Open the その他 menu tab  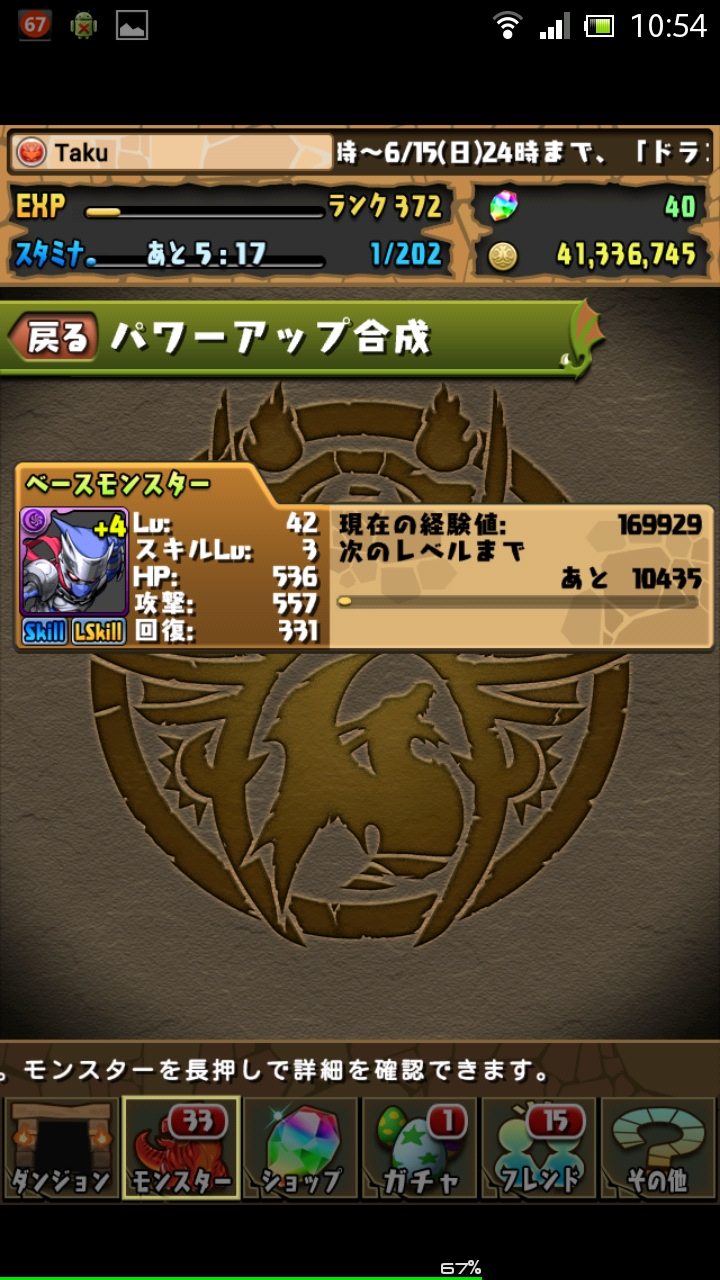click(x=658, y=1148)
